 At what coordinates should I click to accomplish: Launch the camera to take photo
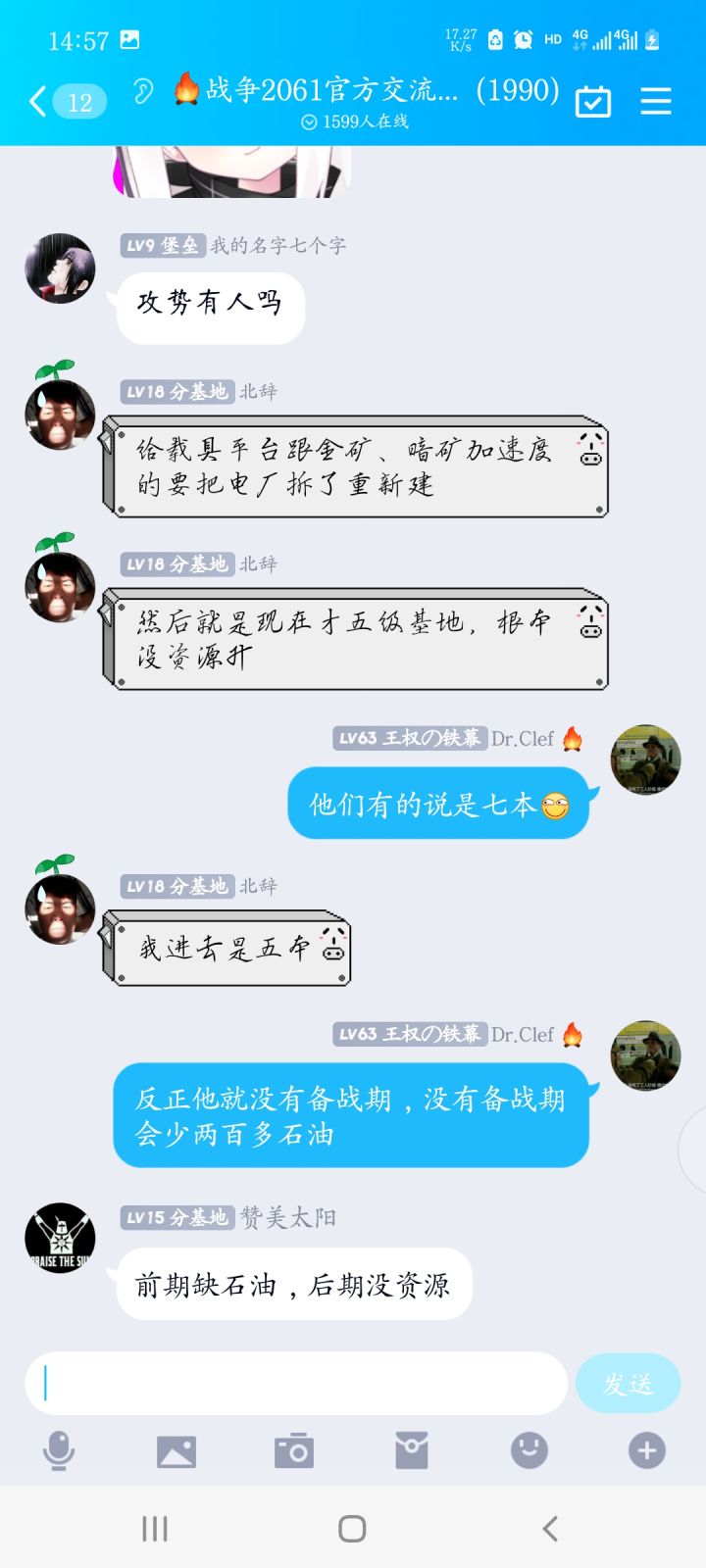point(294,1450)
